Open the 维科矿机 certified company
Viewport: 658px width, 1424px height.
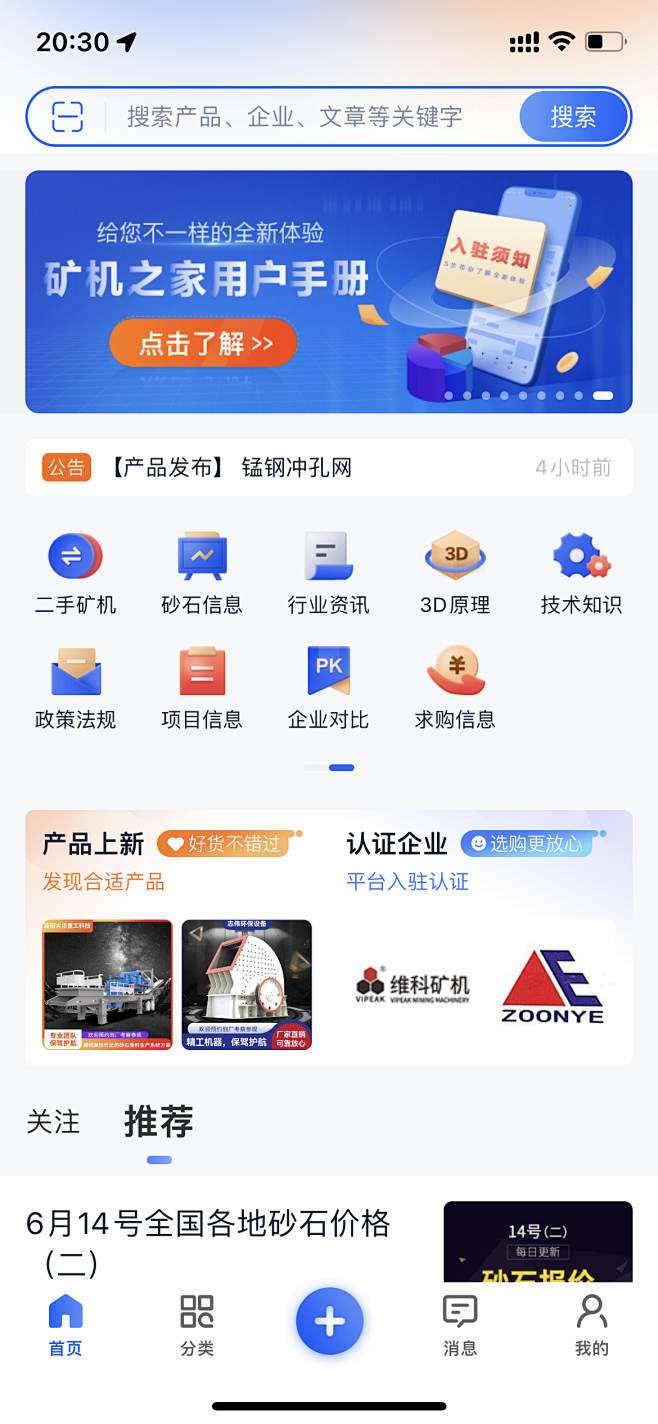pyautogui.click(x=412, y=985)
